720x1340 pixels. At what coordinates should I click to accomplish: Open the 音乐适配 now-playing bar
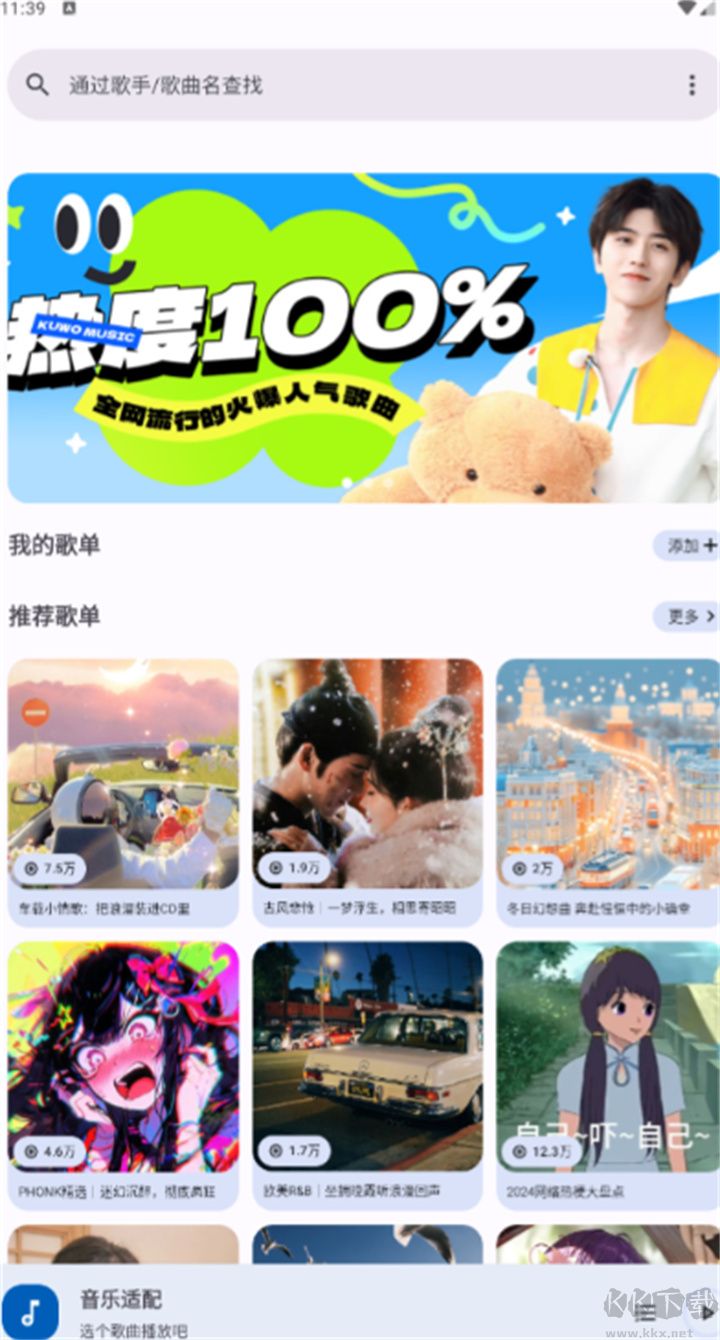pyautogui.click(x=300, y=1311)
